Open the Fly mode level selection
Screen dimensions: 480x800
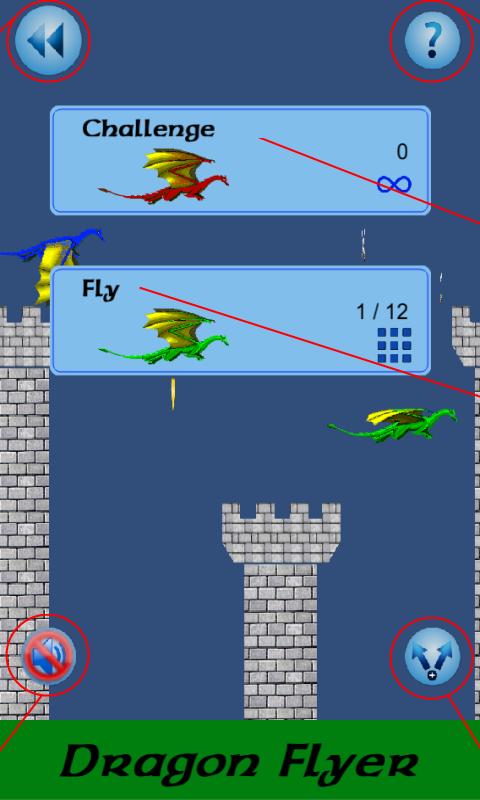(x=240, y=320)
